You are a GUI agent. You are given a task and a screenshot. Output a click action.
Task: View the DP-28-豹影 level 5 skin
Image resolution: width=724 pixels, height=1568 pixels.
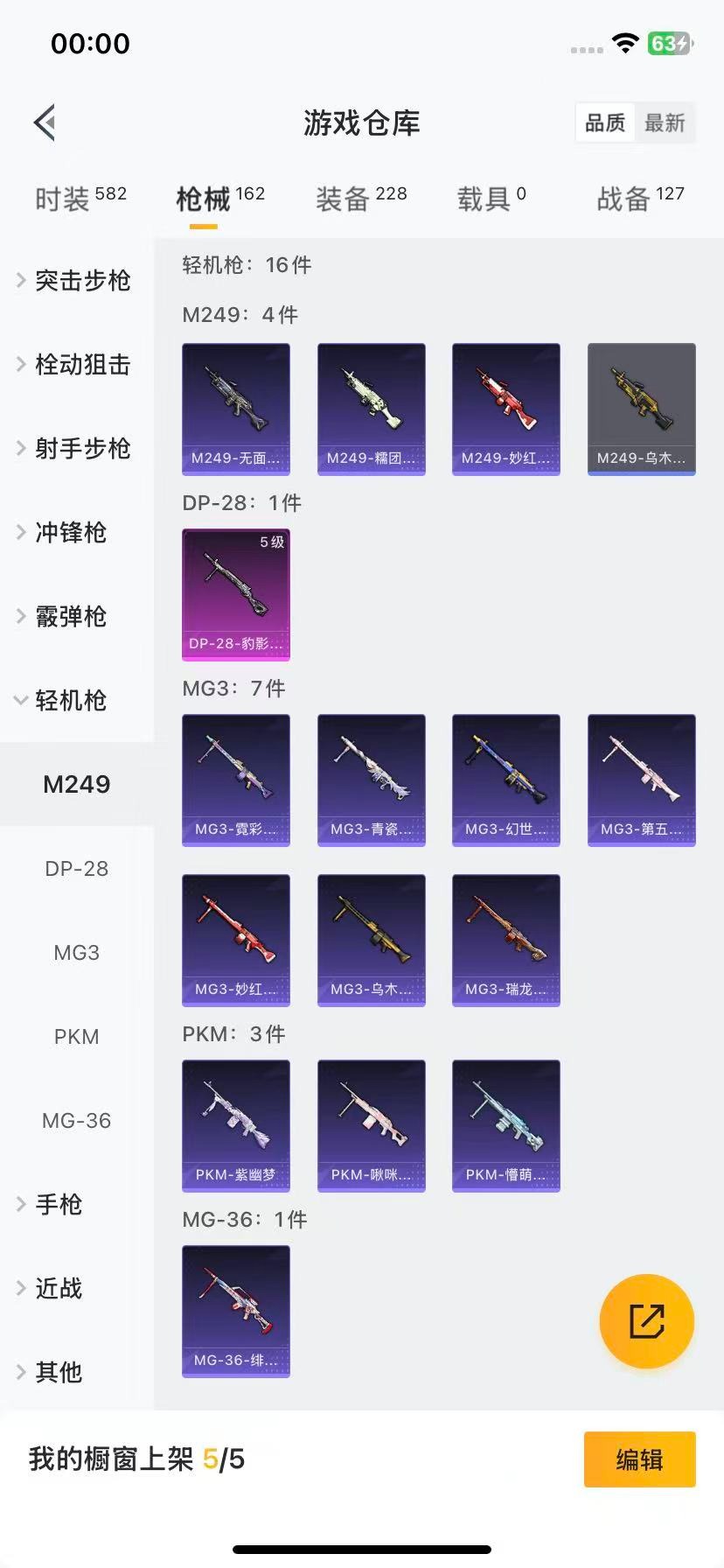236,594
